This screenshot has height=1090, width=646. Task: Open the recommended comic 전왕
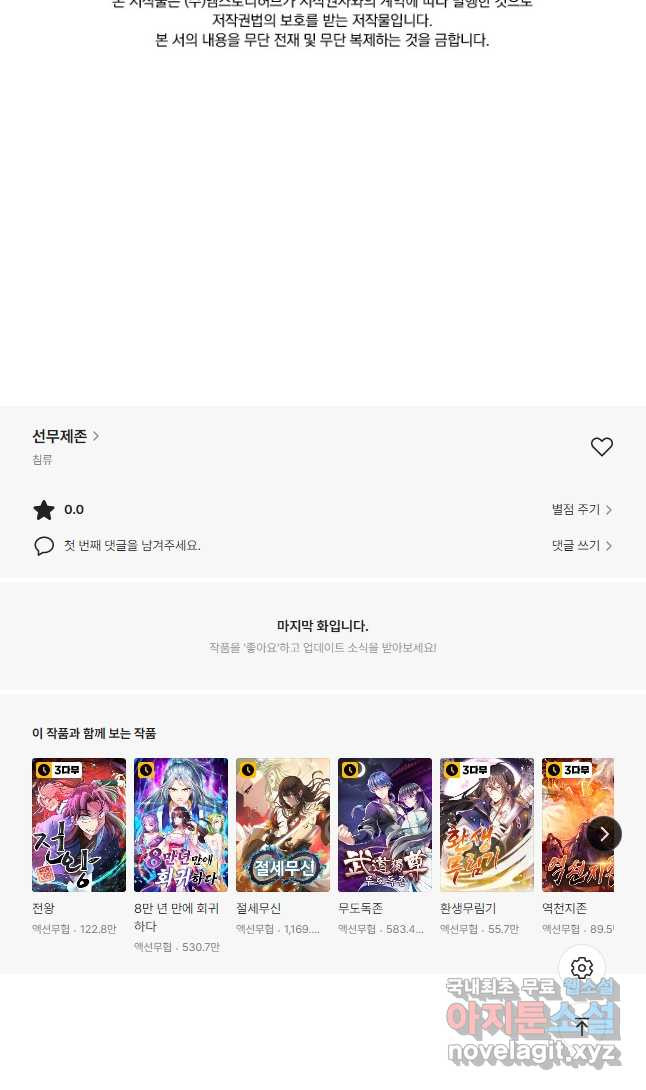click(79, 825)
